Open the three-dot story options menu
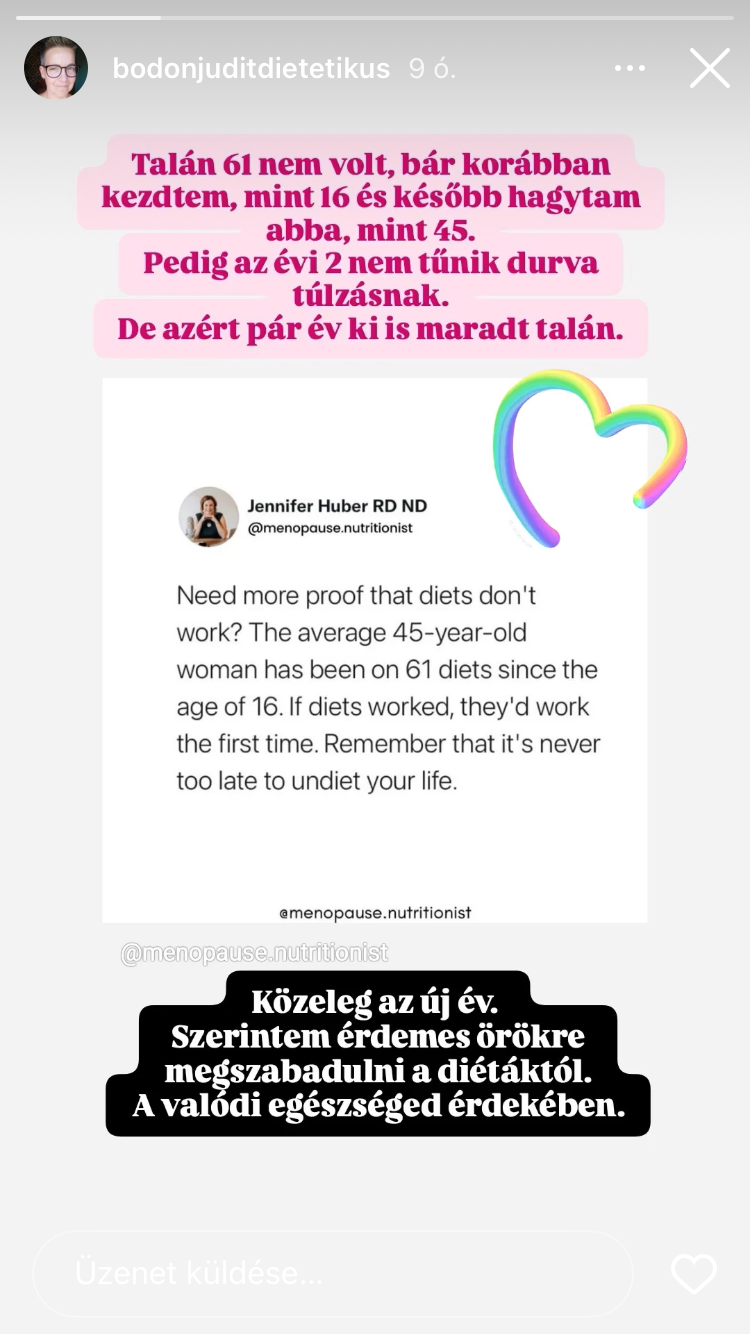This screenshot has height=1334, width=750. pos(630,68)
